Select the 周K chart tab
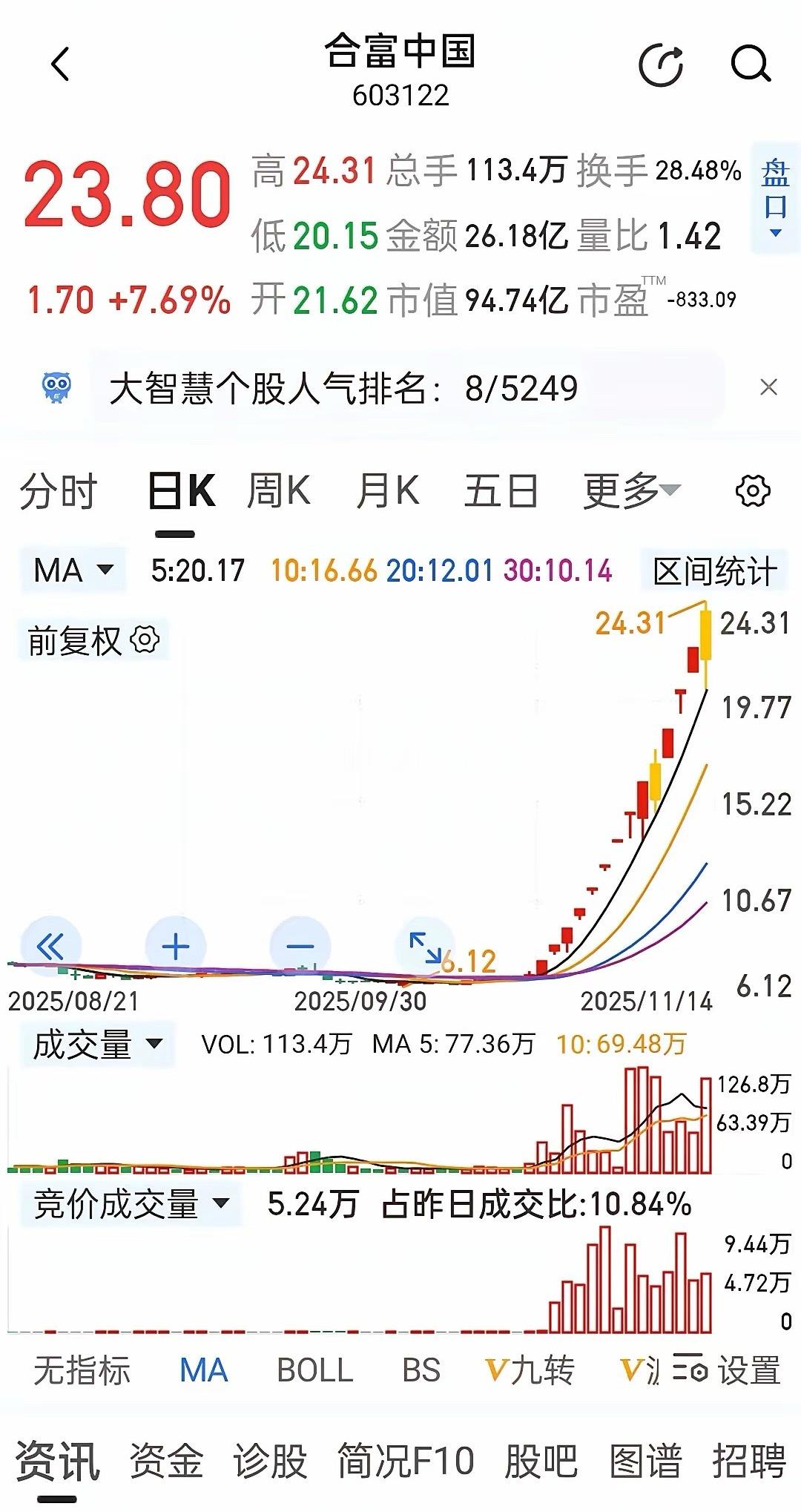The image size is (801, 1512). point(278,492)
